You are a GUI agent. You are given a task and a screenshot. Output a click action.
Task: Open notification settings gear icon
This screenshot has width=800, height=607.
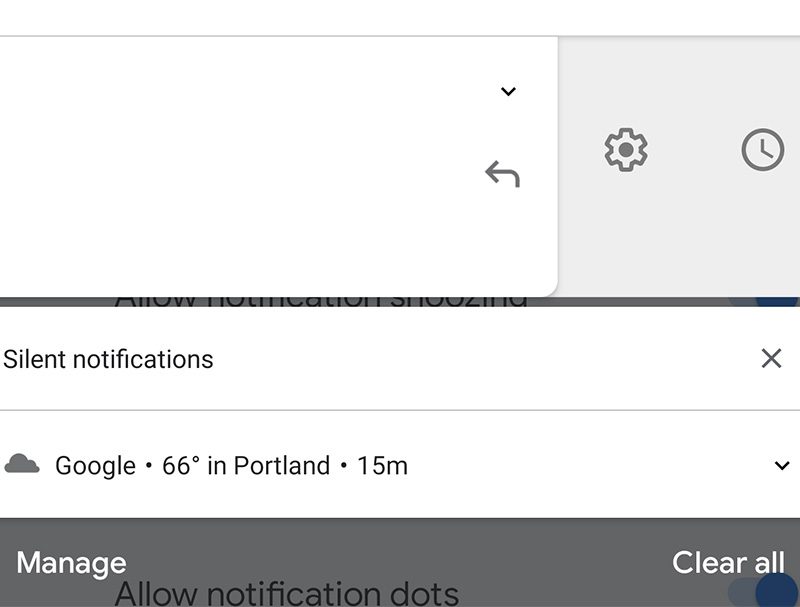(626, 150)
